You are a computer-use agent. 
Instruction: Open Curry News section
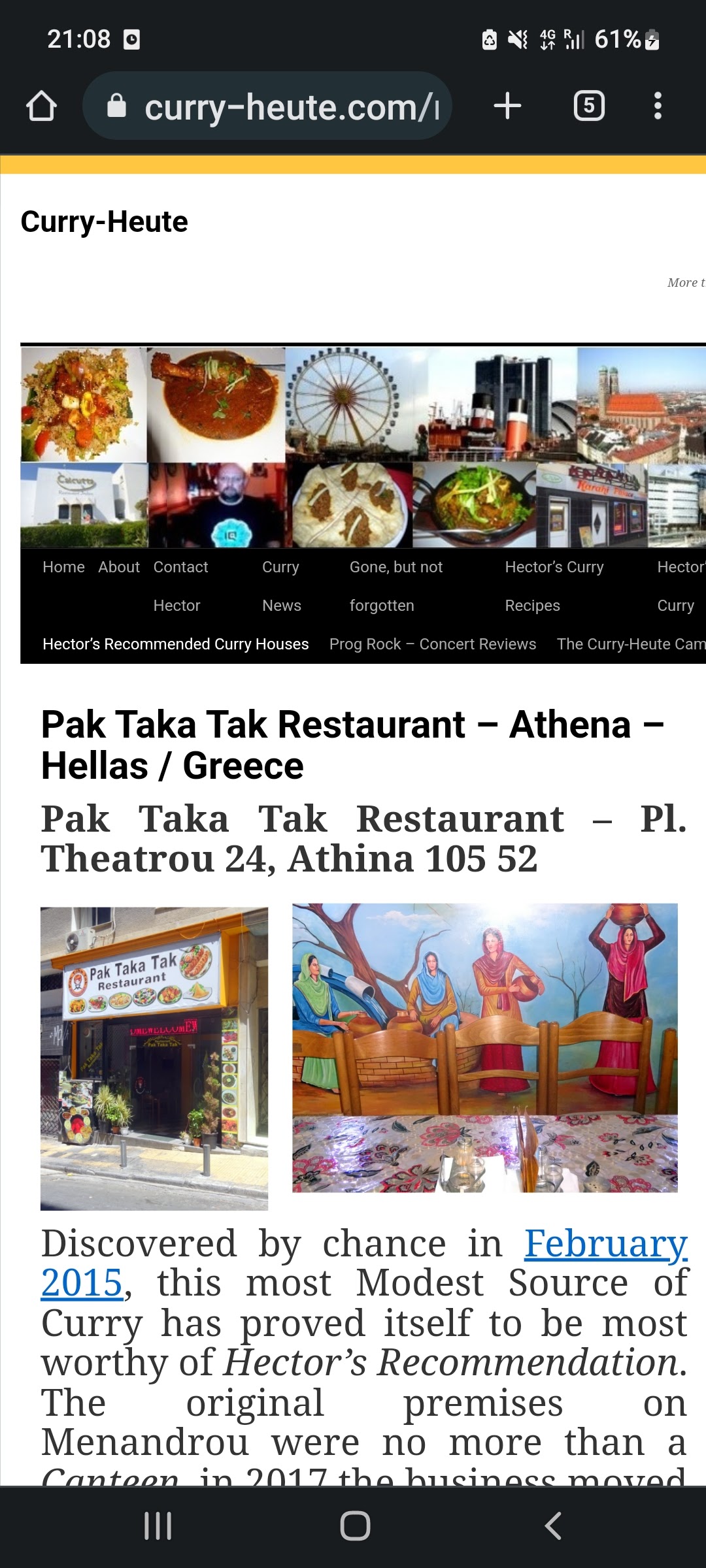point(281,585)
